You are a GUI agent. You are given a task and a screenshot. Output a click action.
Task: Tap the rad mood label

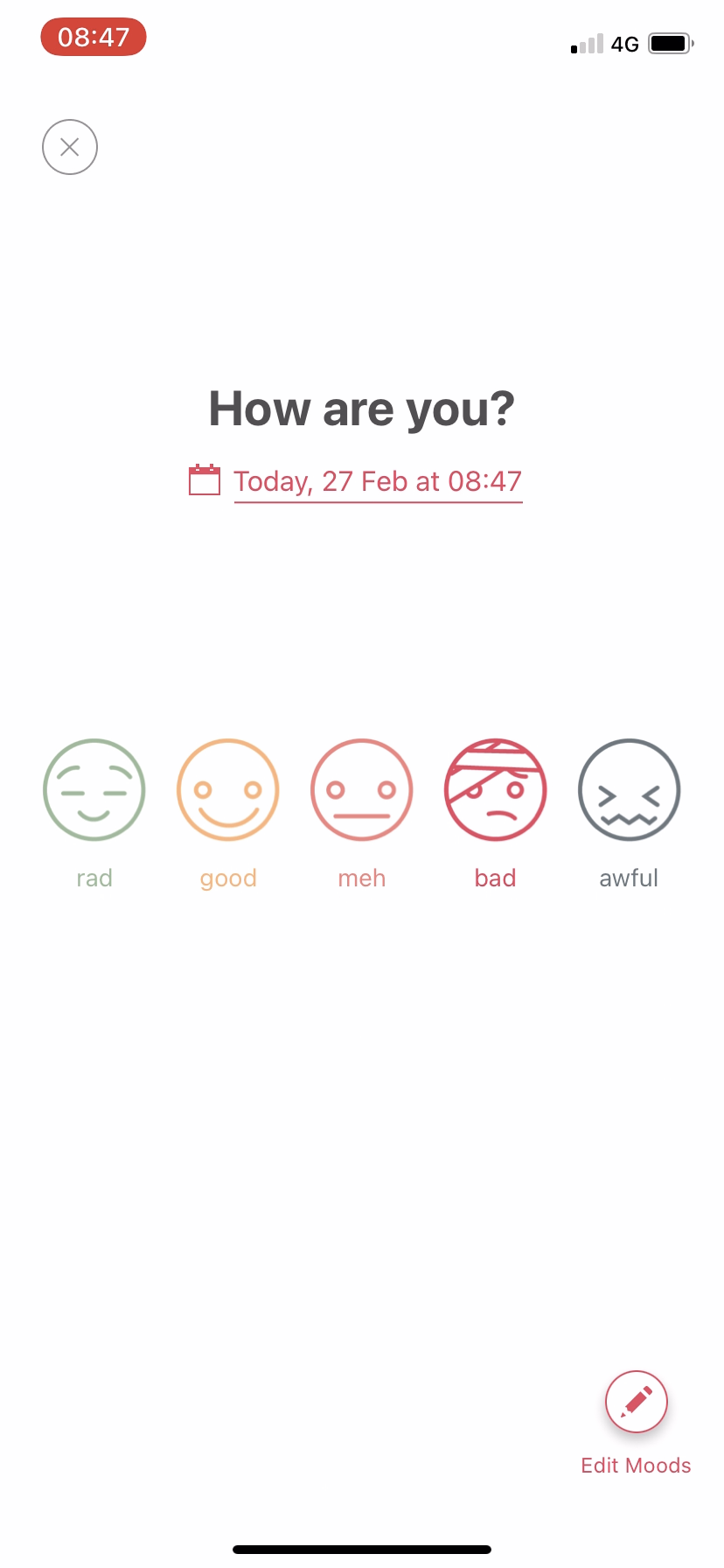click(94, 878)
